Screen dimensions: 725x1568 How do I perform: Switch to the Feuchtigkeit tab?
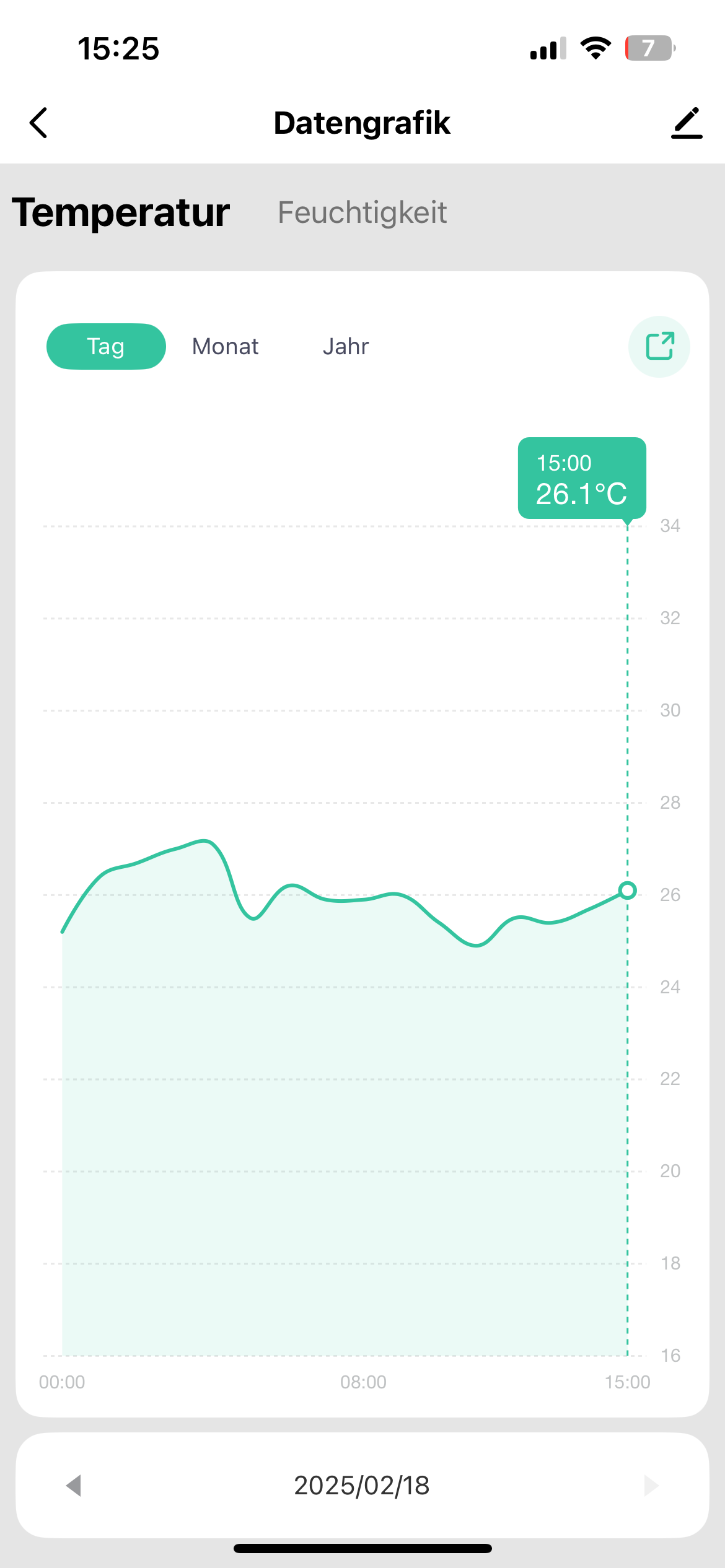coord(362,212)
